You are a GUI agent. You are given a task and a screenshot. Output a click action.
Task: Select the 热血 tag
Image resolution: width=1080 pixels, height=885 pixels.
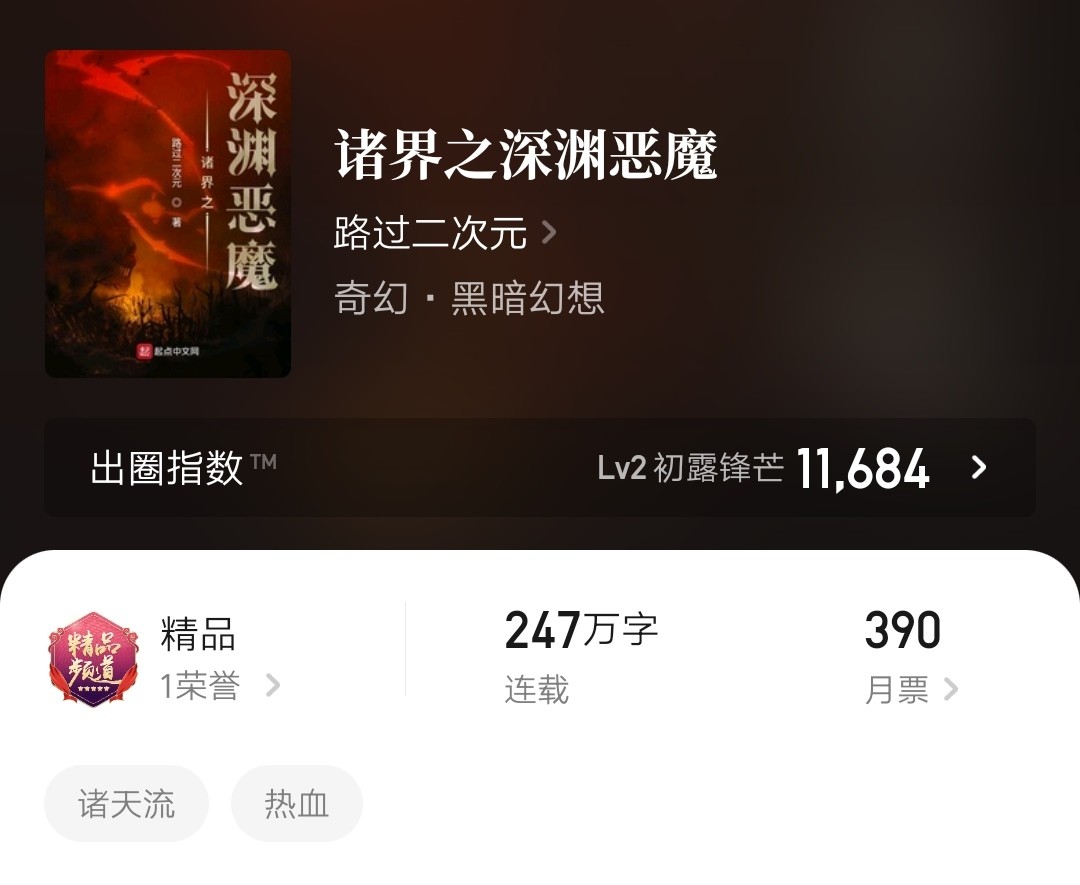296,804
